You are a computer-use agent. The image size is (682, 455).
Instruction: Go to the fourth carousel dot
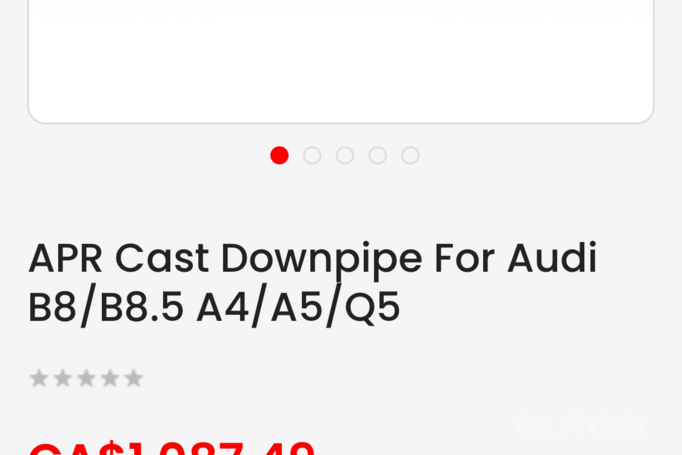coord(377,155)
